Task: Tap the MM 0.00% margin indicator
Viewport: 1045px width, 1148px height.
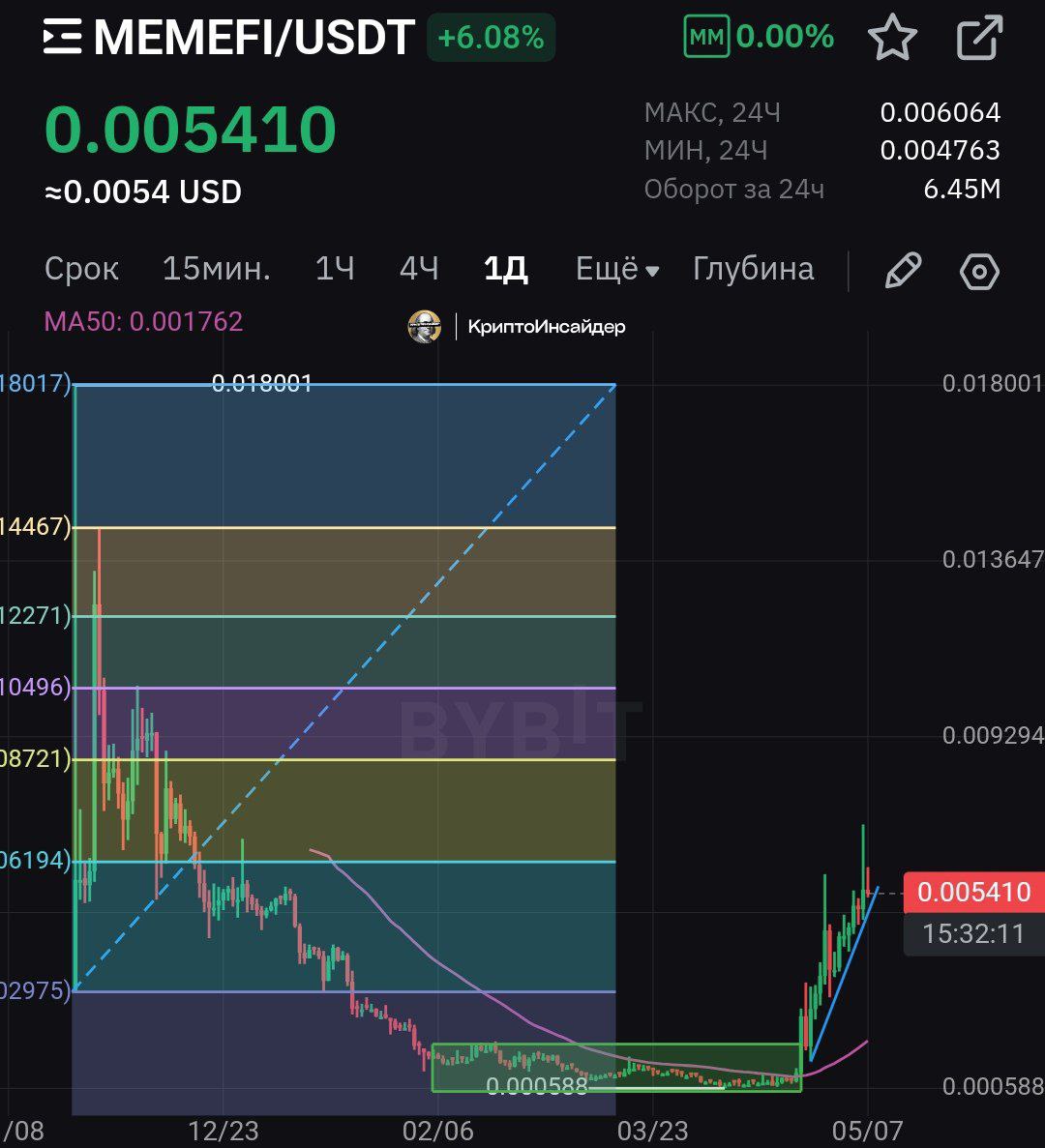Action: (760, 38)
